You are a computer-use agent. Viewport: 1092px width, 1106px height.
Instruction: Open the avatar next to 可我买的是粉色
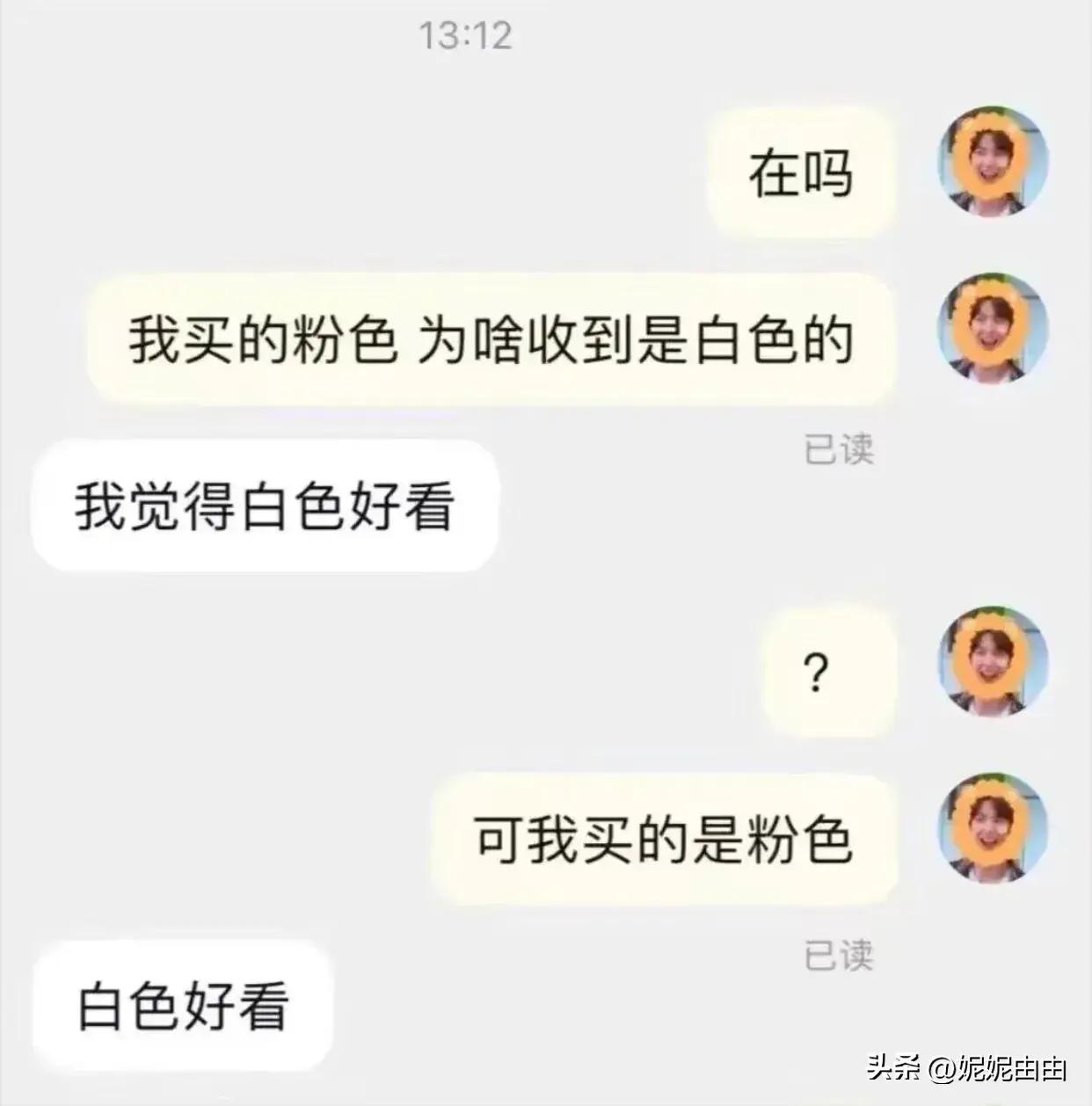[993, 829]
